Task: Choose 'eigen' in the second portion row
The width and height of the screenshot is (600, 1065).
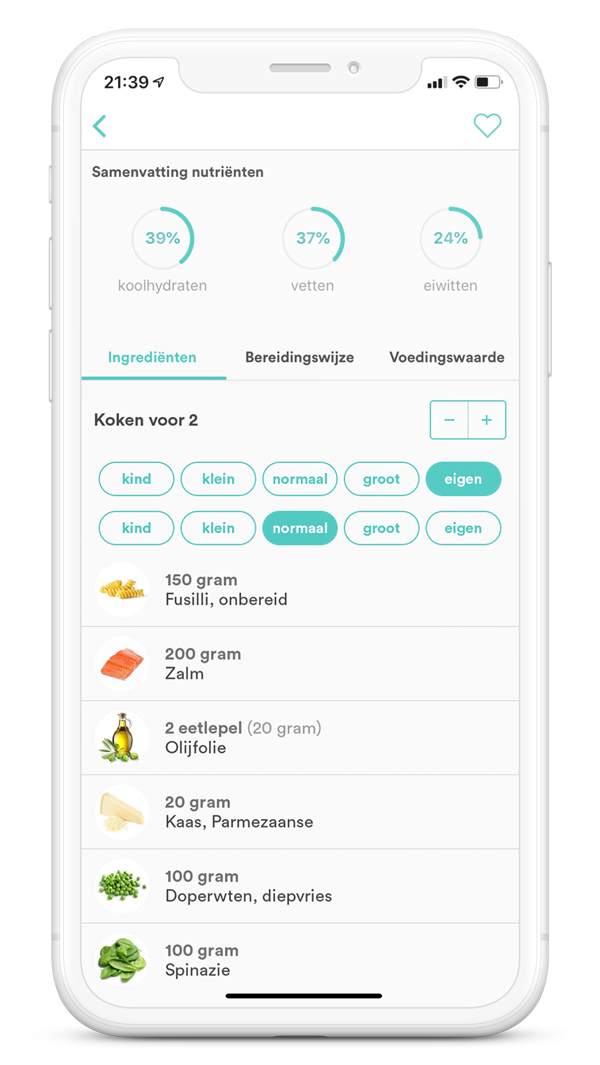Action: [x=463, y=528]
